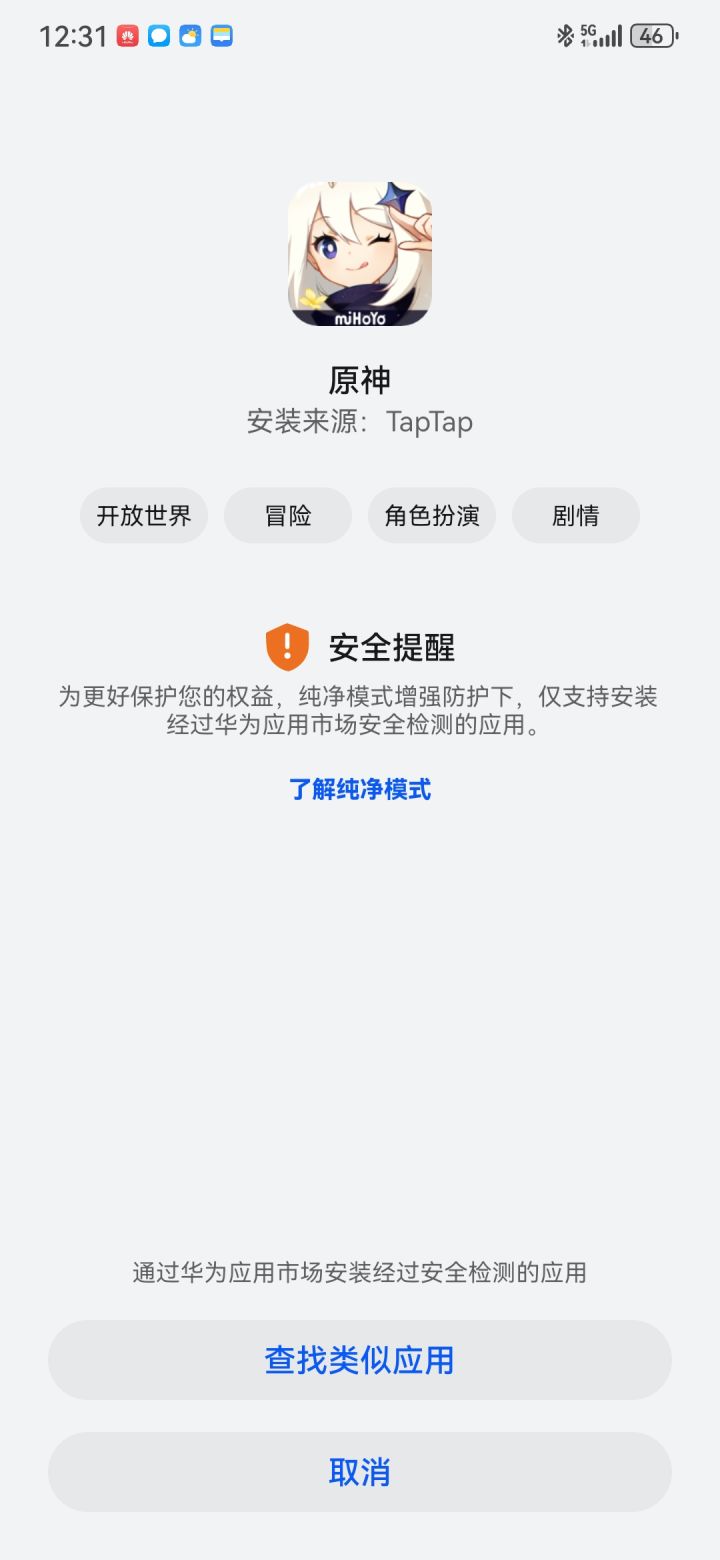This screenshot has width=720, height=1560.
Task: Select the 冒险 tag
Action: click(288, 515)
